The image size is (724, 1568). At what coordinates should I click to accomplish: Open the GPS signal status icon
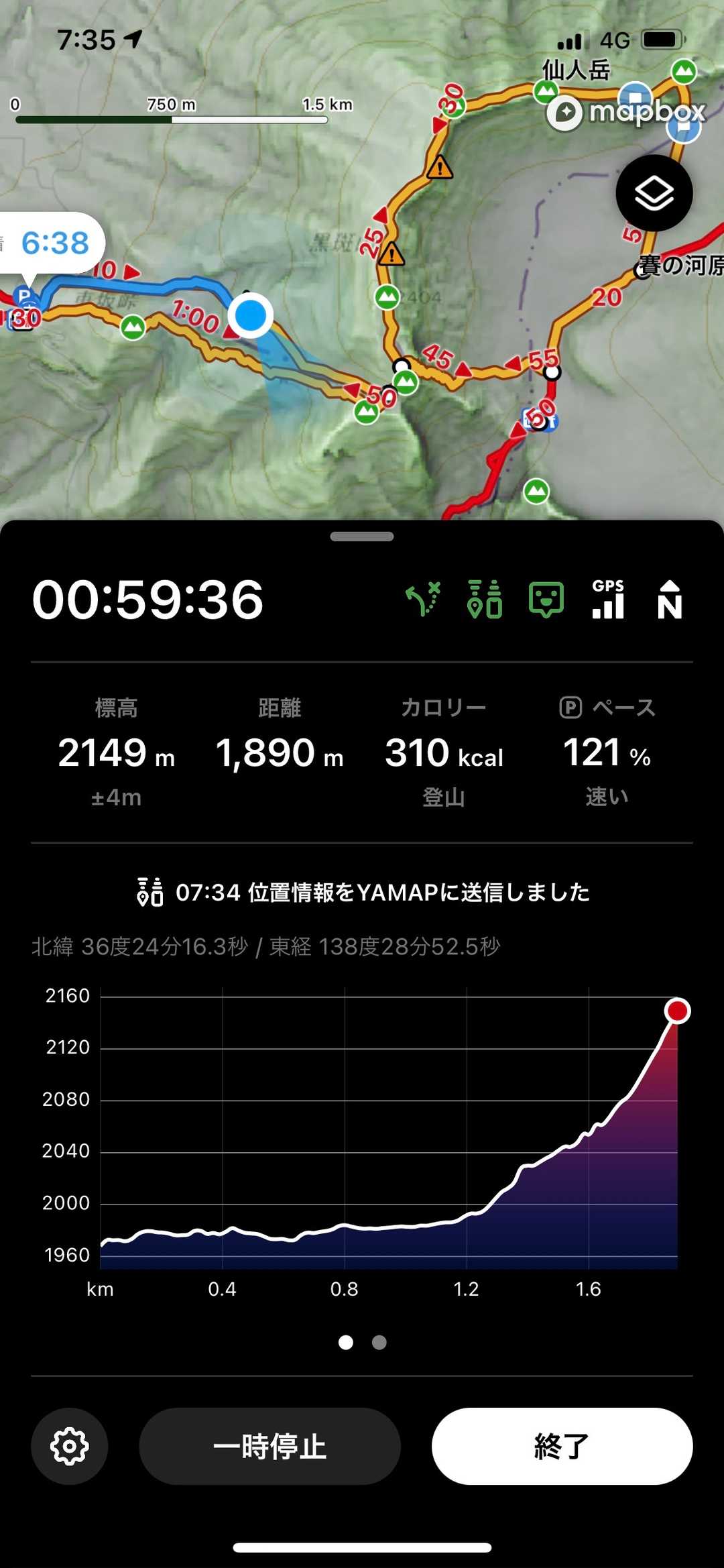click(x=608, y=599)
